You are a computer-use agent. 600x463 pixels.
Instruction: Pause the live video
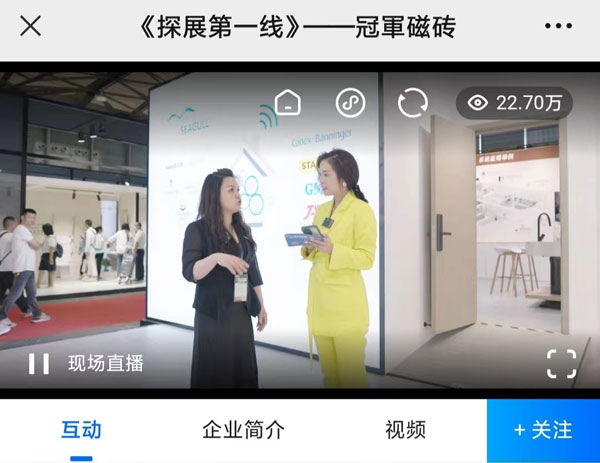coord(39,364)
